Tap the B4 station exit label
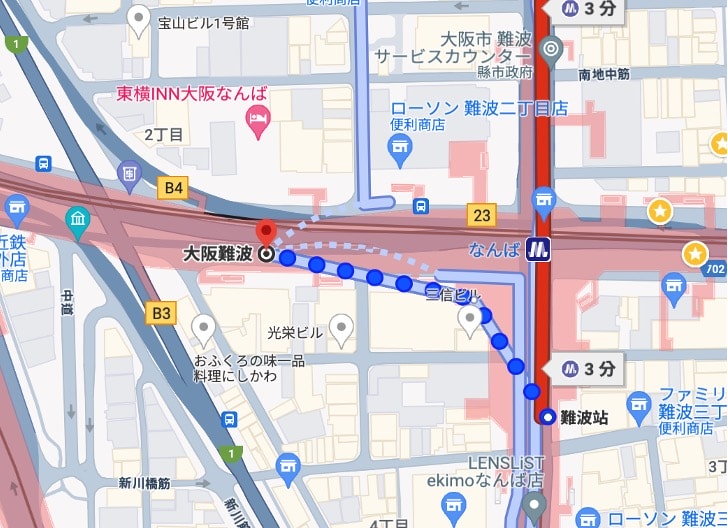The height and width of the screenshot is (528, 728). click(174, 186)
